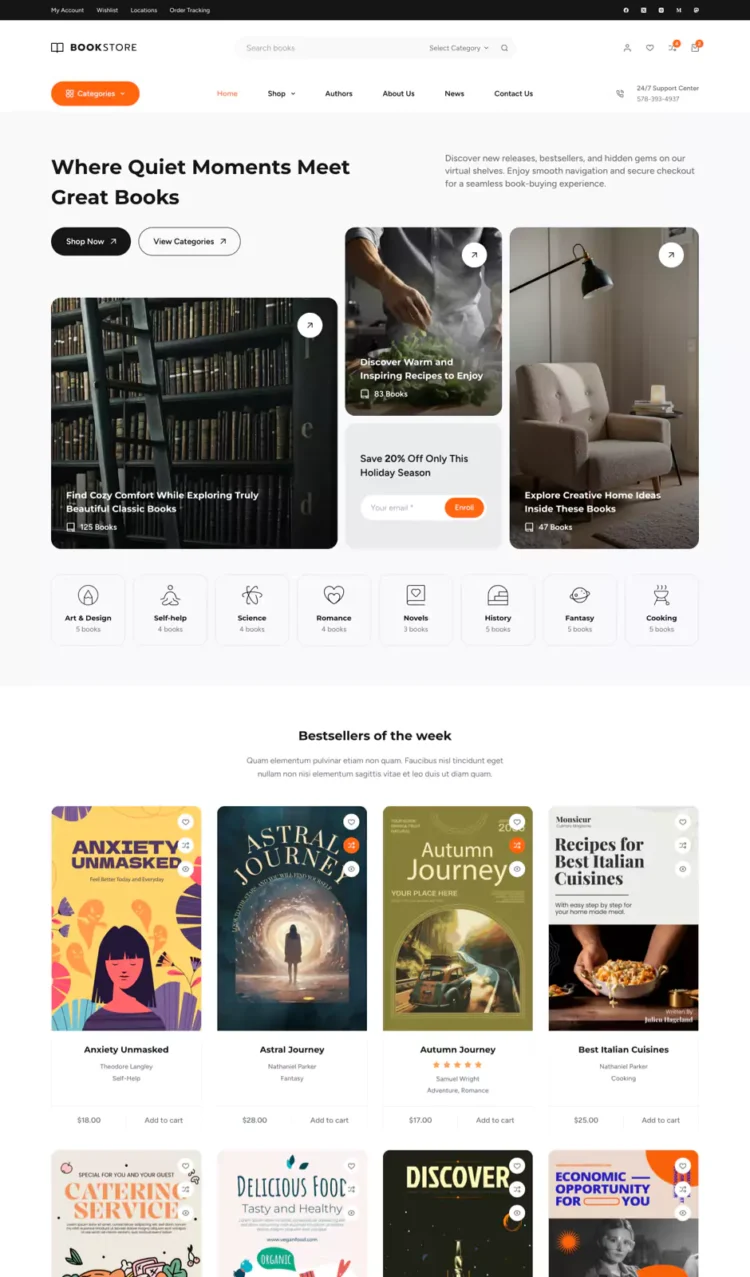Open the Contact Us page

tap(513, 94)
